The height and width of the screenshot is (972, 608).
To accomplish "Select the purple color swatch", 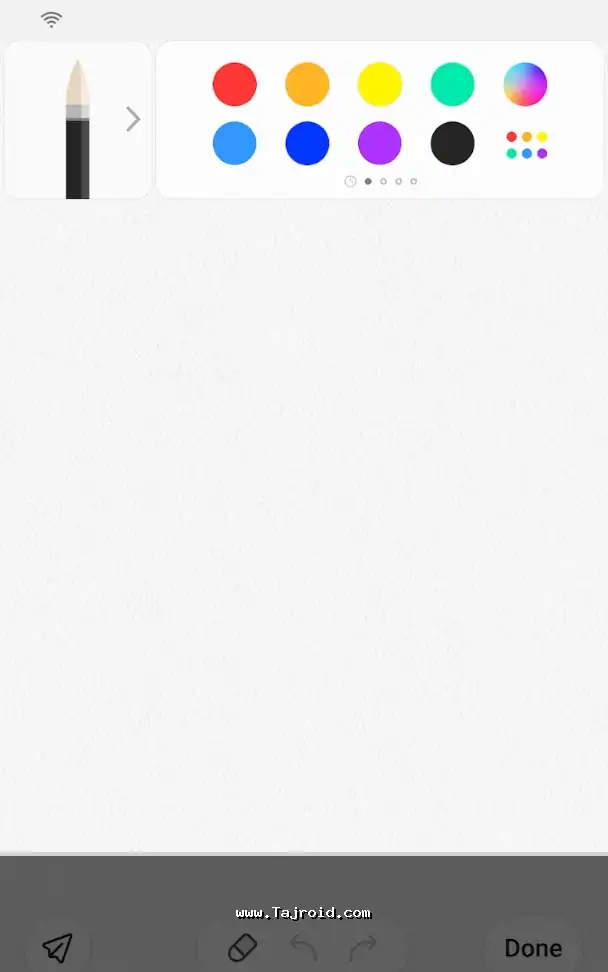I will [380, 144].
